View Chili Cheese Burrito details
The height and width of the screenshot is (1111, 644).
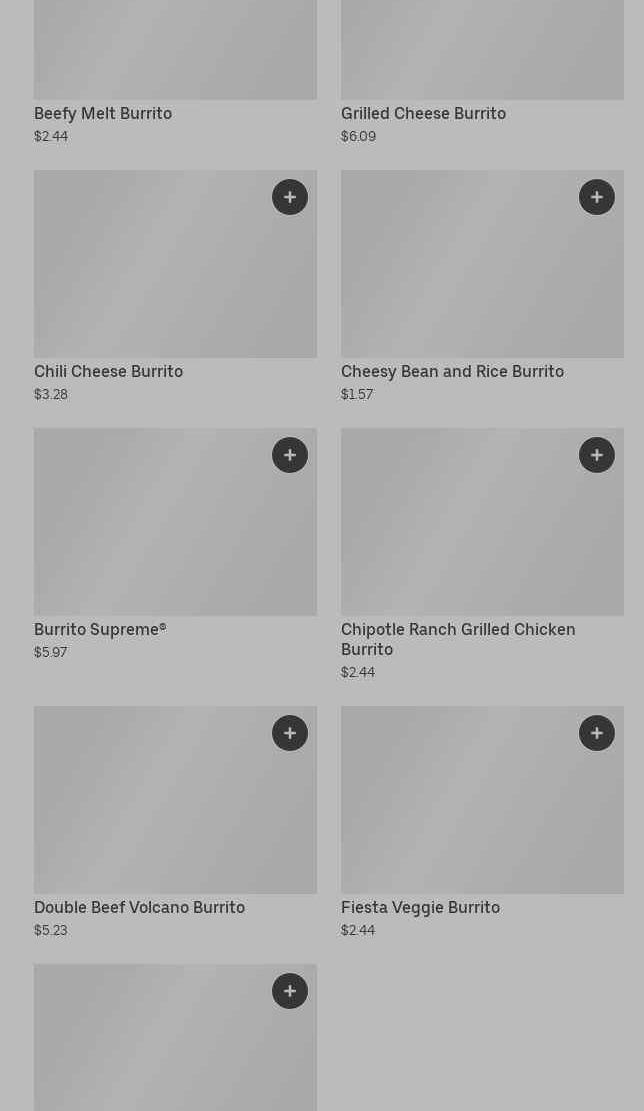tap(108, 372)
